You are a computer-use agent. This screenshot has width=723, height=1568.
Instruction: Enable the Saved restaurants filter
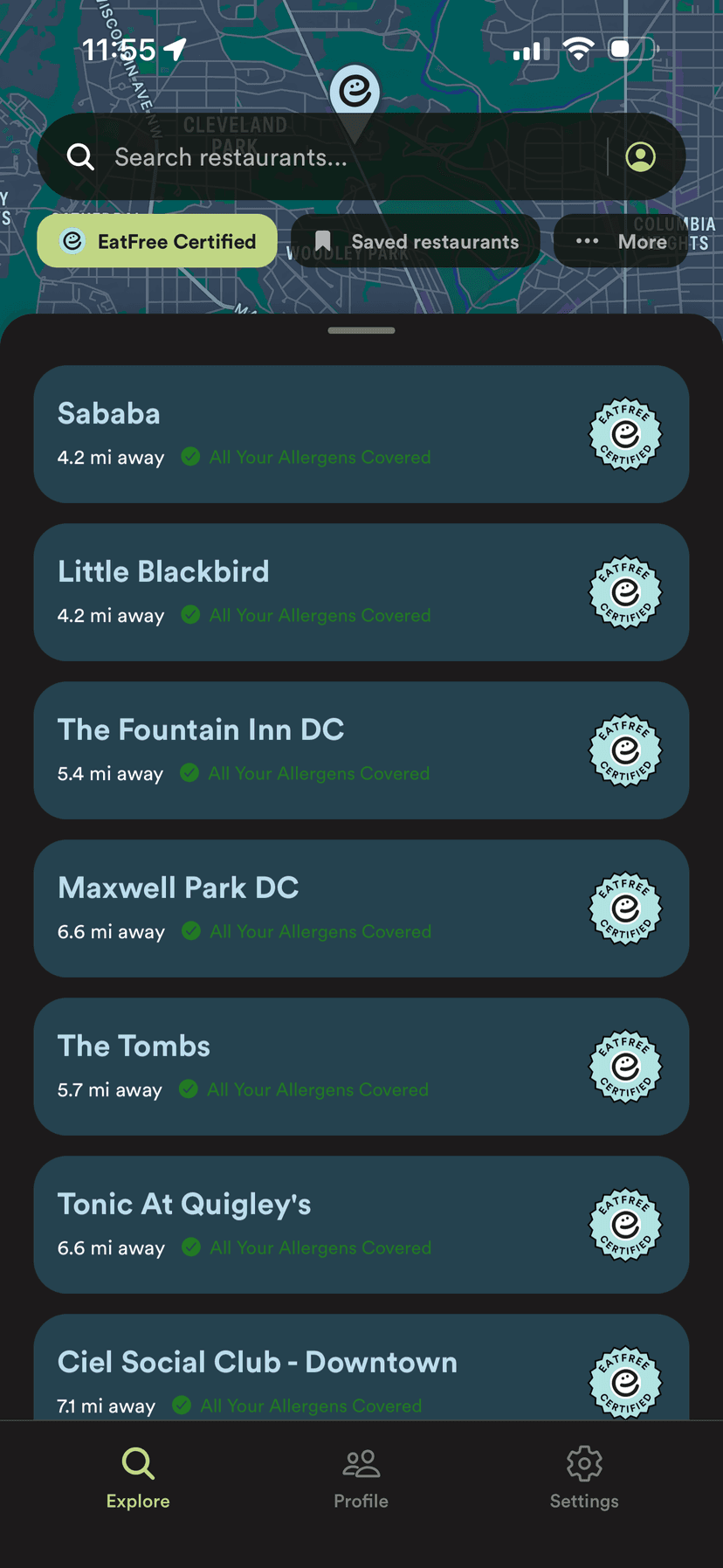point(414,240)
